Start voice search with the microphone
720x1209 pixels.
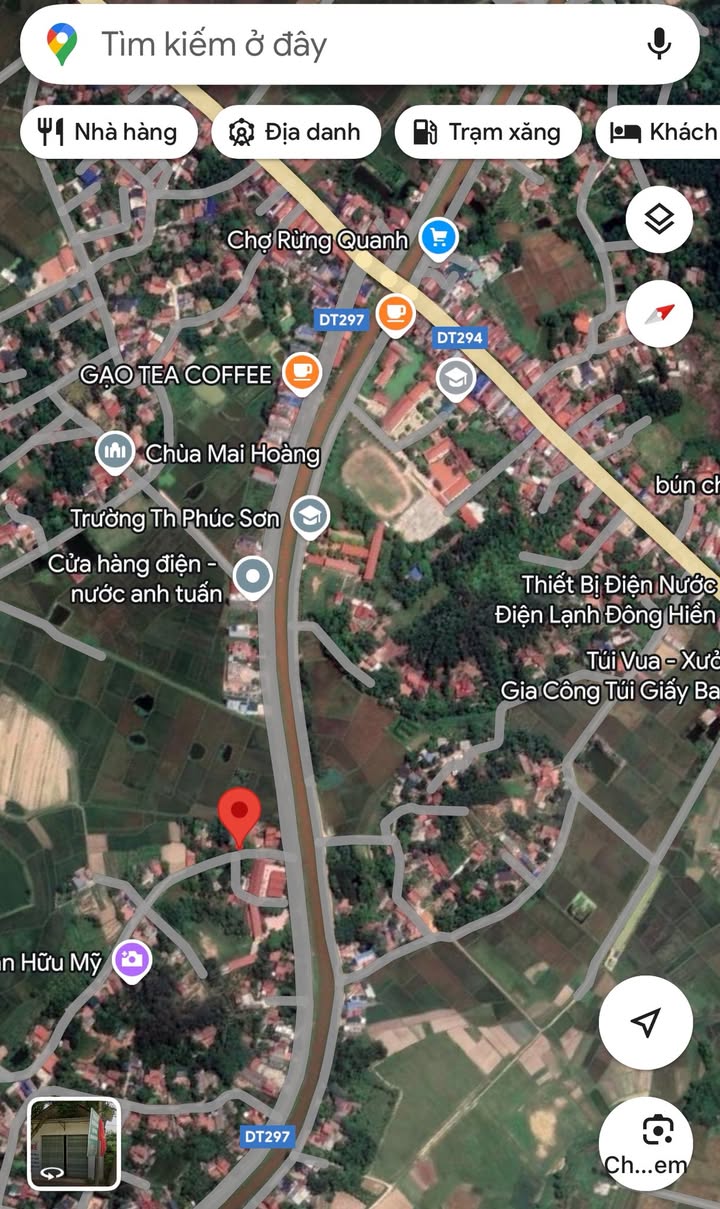[x=658, y=44]
